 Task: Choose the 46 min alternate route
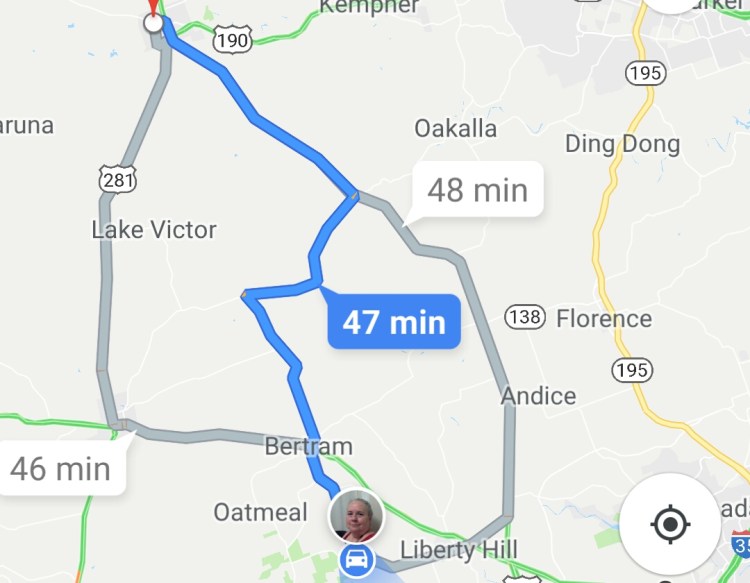62,468
